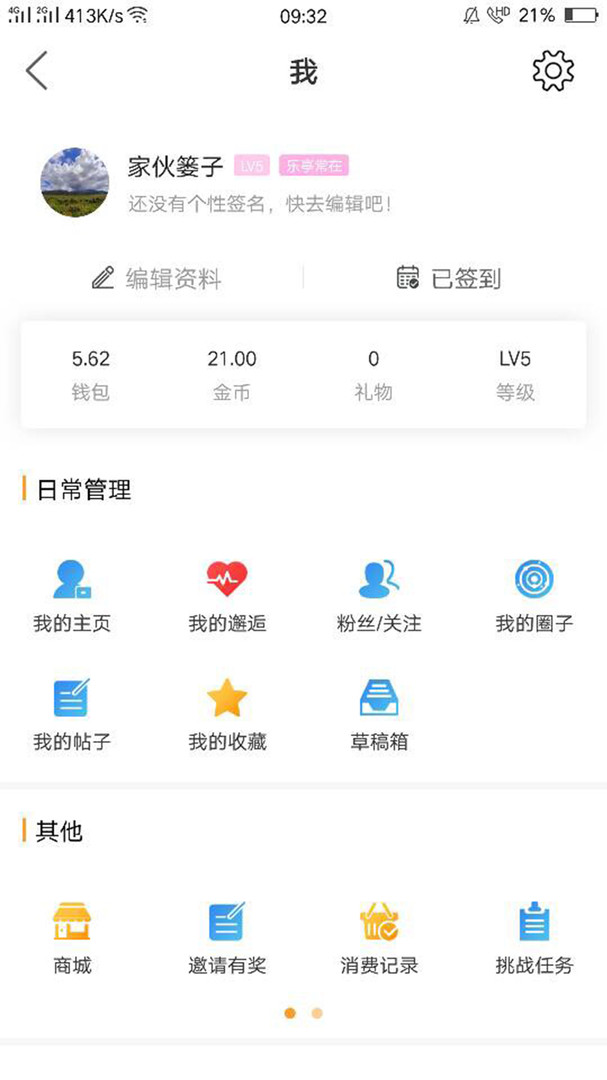Open 我的主页
Image resolution: width=607 pixels, height=1080 pixels.
click(72, 596)
